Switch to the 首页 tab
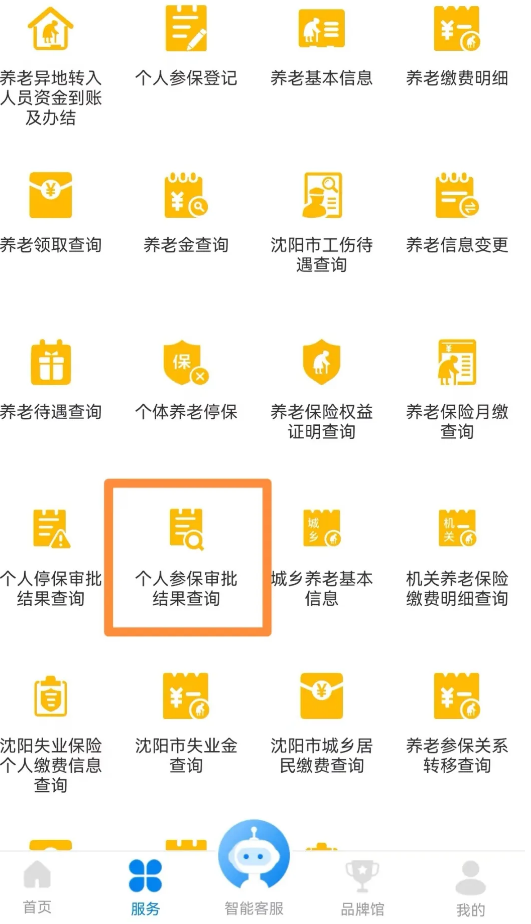This screenshot has width=531, height=924. click(37, 887)
